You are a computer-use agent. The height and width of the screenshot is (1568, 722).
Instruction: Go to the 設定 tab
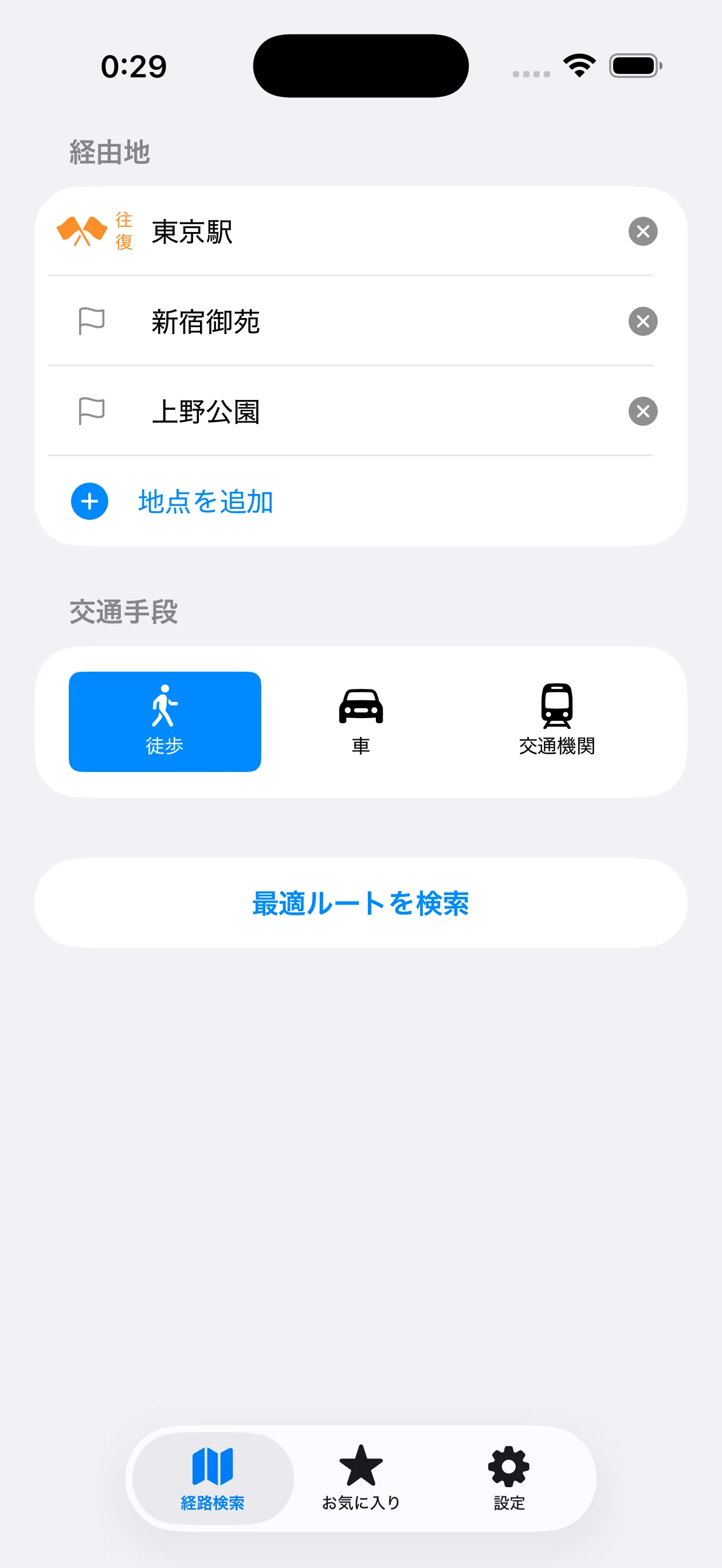pyautogui.click(x=508, y=1478)
